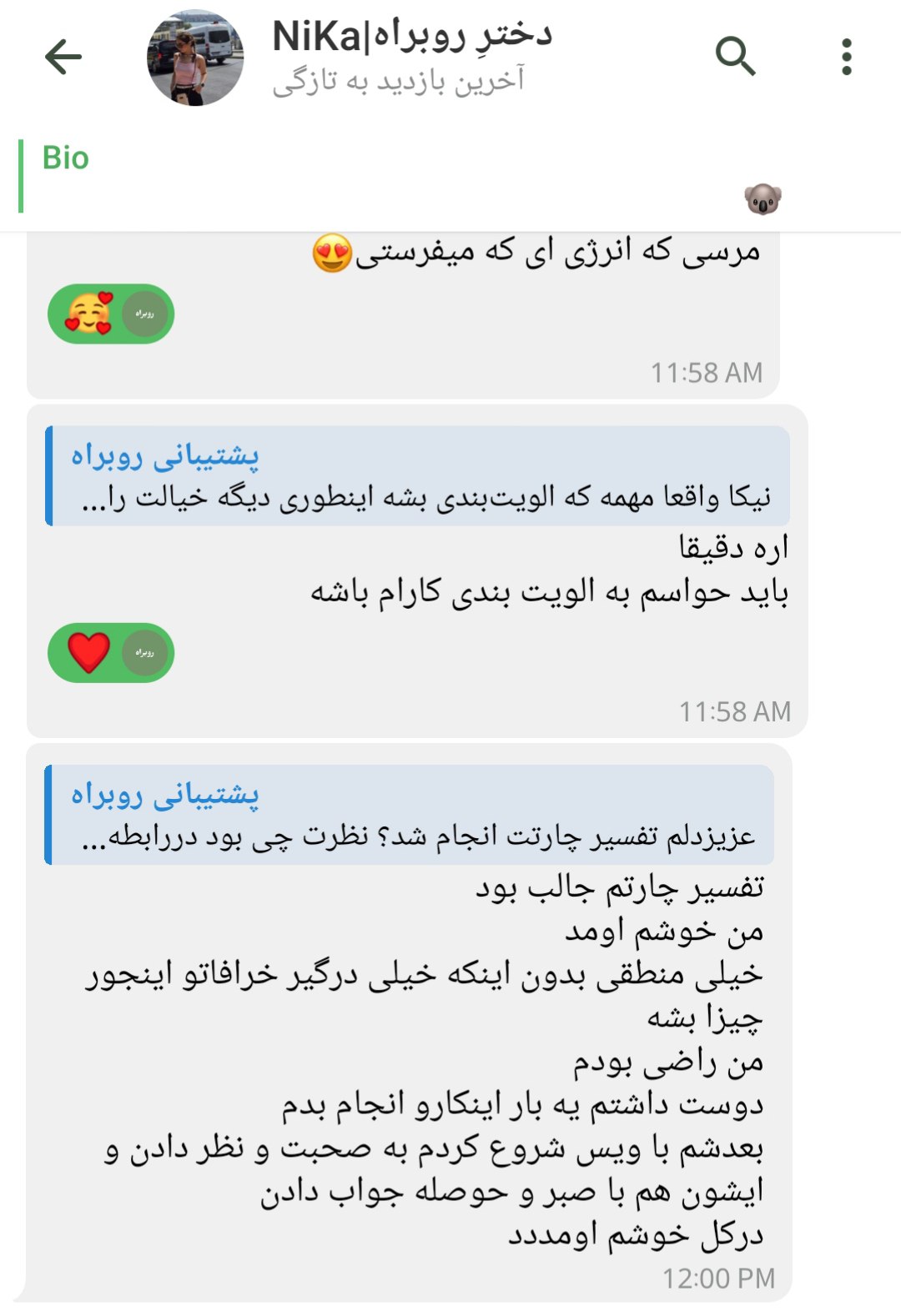Jump to quoted message starting with نیکا واقعا مهمه
Viewport: 901px width, 1316px height.
pyautogui.click(x=417, y=476)
